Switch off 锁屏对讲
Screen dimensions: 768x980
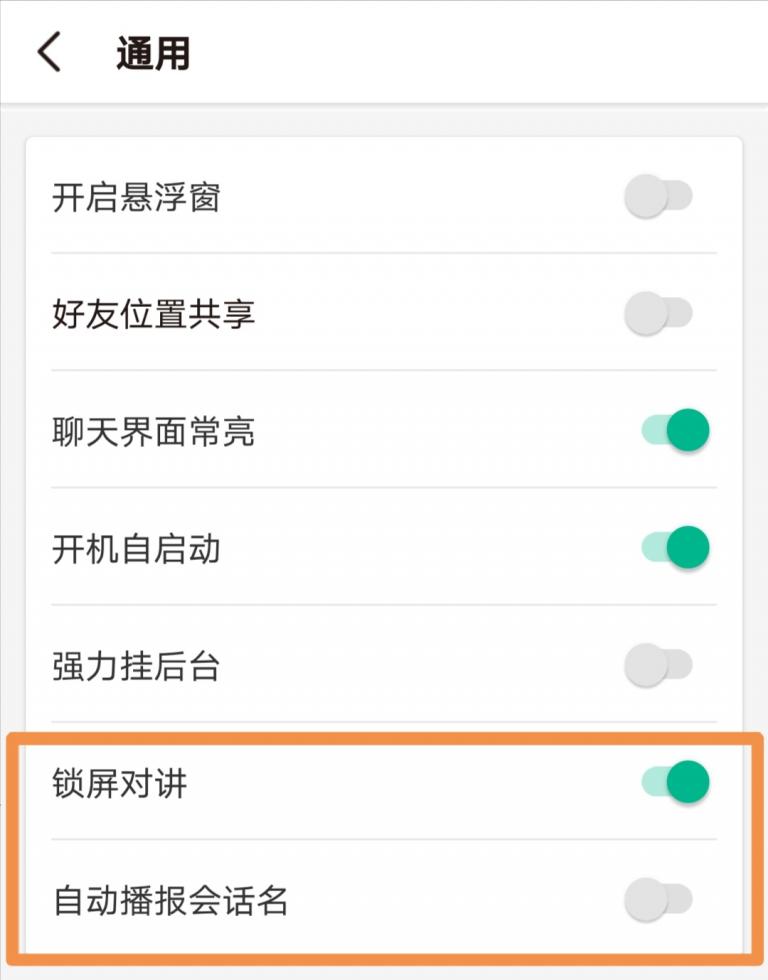click(x=675, y=783)
